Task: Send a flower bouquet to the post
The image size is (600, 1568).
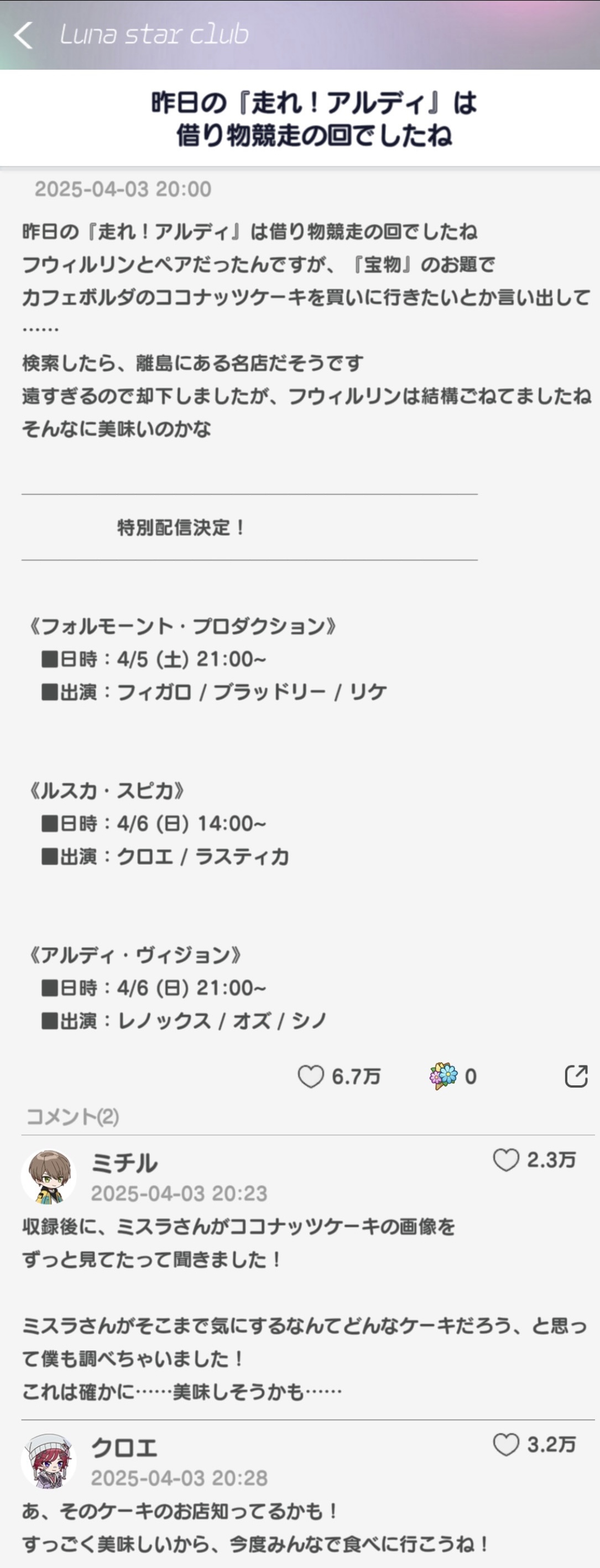Action: tap(443, 1076)
